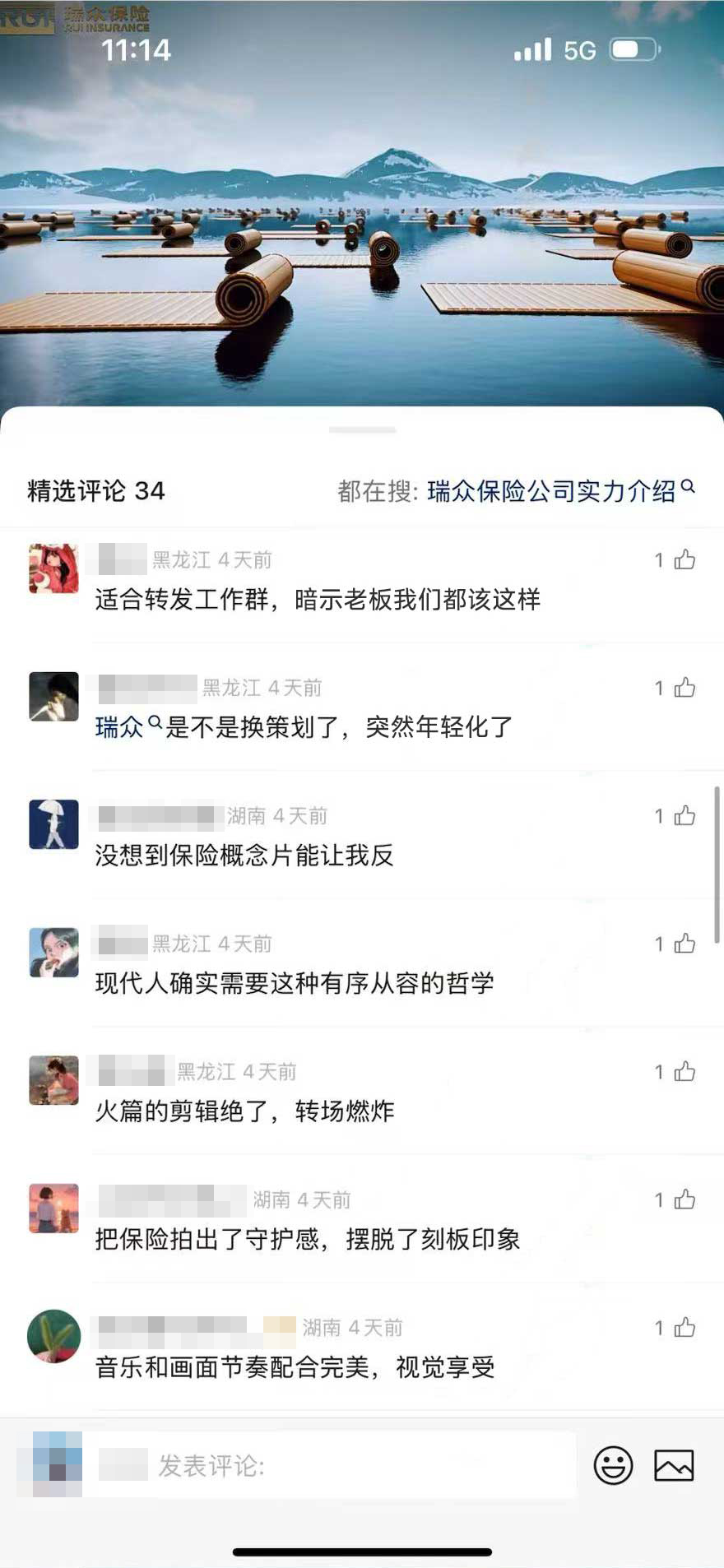Open avatar of 音乐和画面节奏 commenter
The width and height of the screenshot is (724, 1568).
(53, 1336)
